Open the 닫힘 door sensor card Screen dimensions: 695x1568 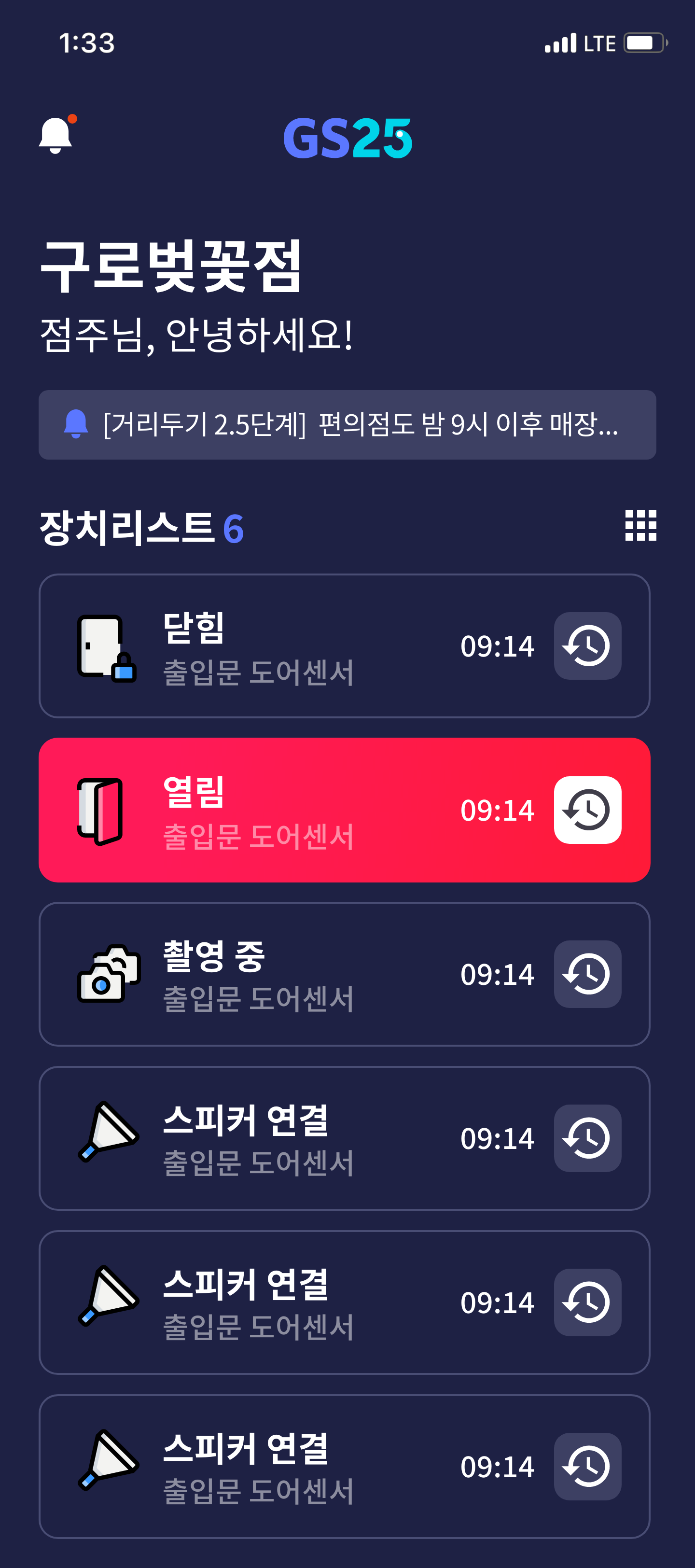(345, 646)
